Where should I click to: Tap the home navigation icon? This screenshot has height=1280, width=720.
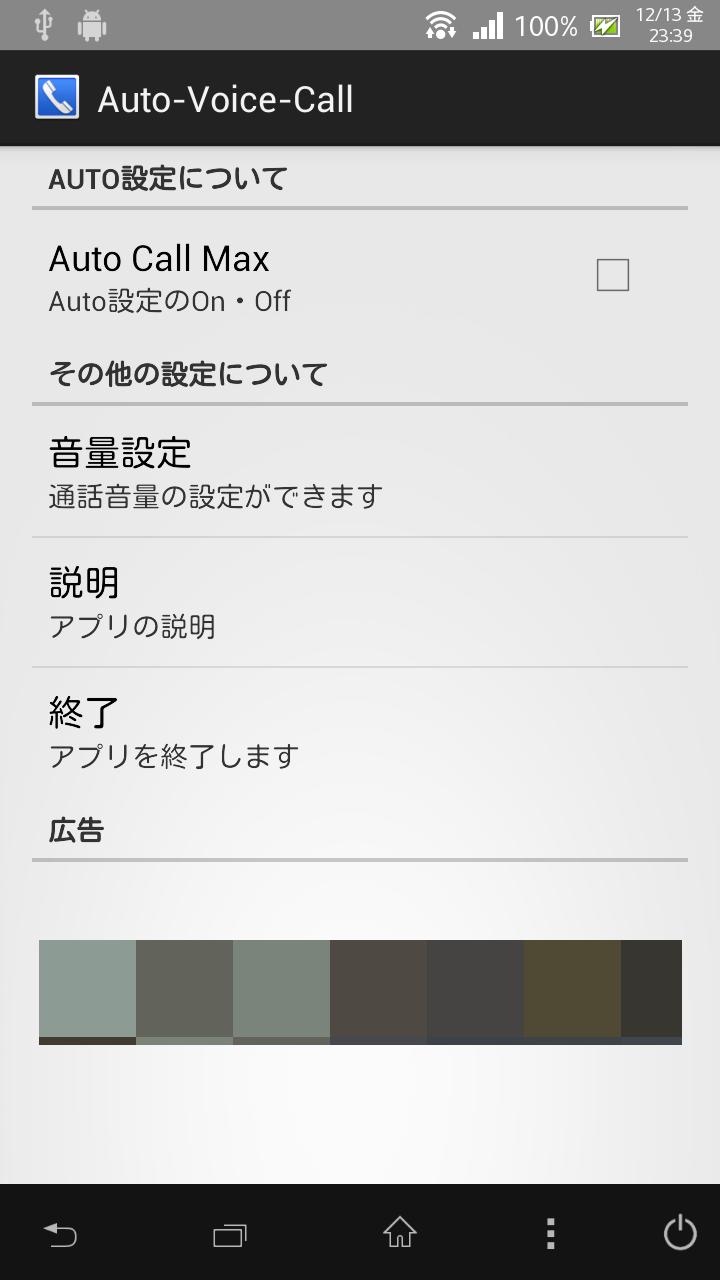399,1234
